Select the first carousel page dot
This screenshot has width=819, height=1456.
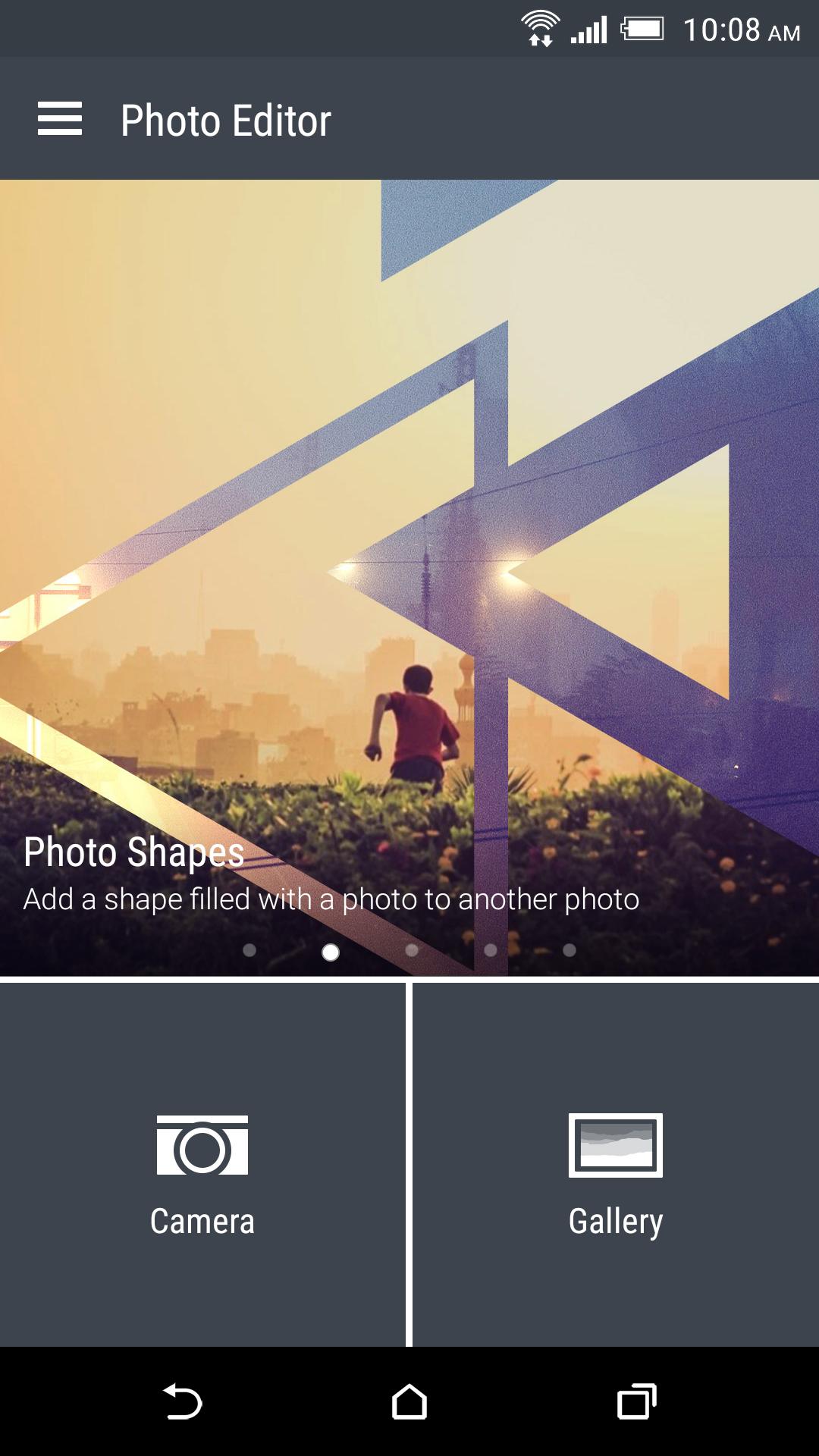[x=249, y=950]
